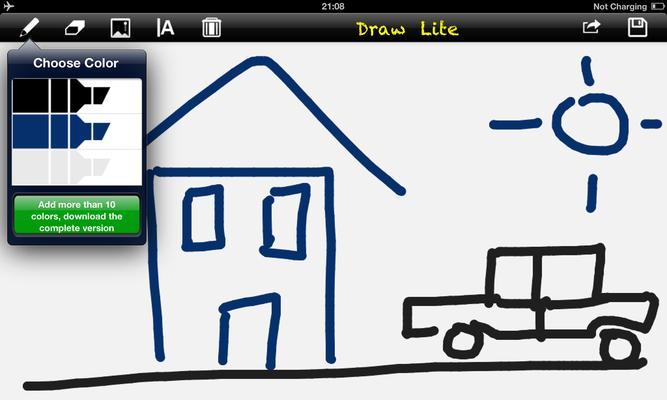Open the text tool
This screenshot has width=667, height=400.
click(x=166, y=27)
